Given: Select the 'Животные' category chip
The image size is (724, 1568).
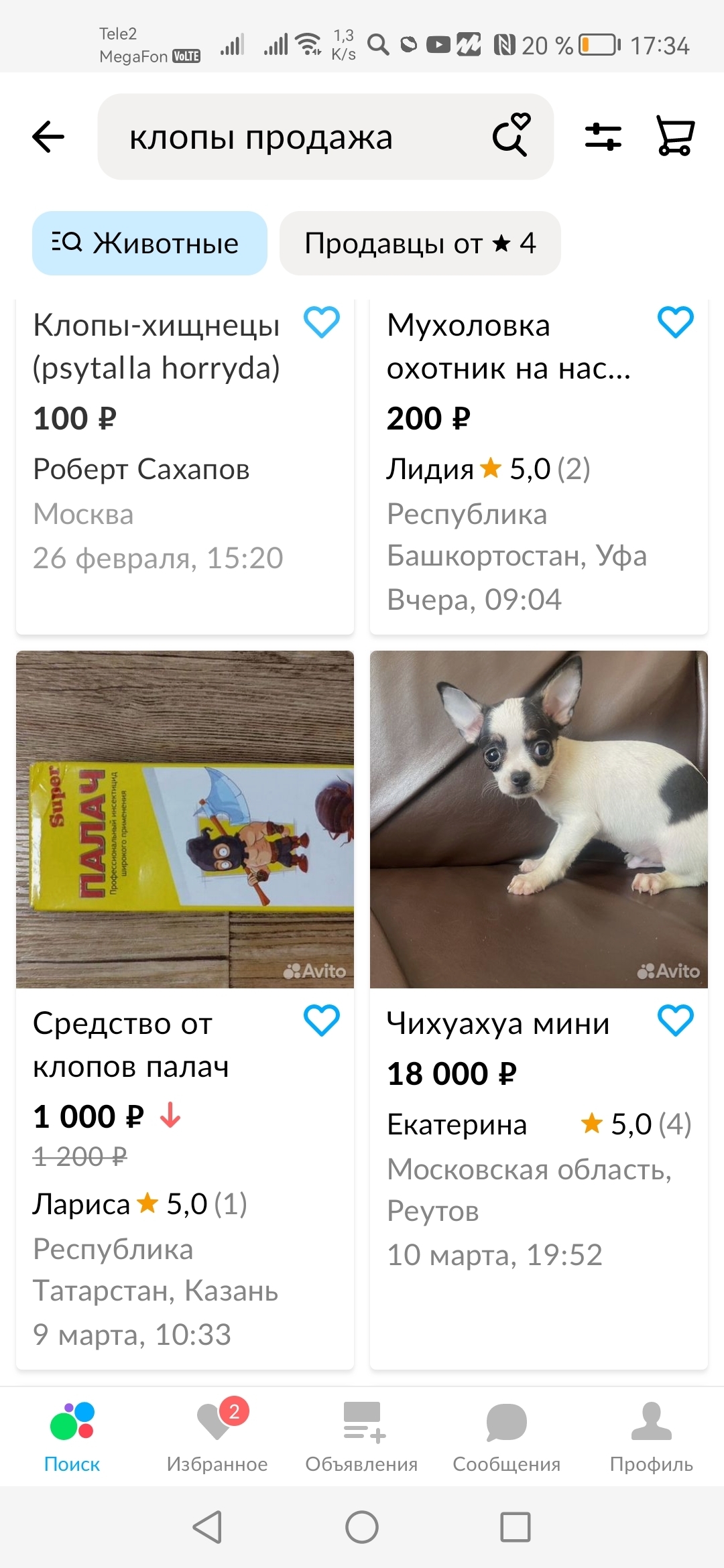Looking at the screenshot, I should [x=149, y=243].
